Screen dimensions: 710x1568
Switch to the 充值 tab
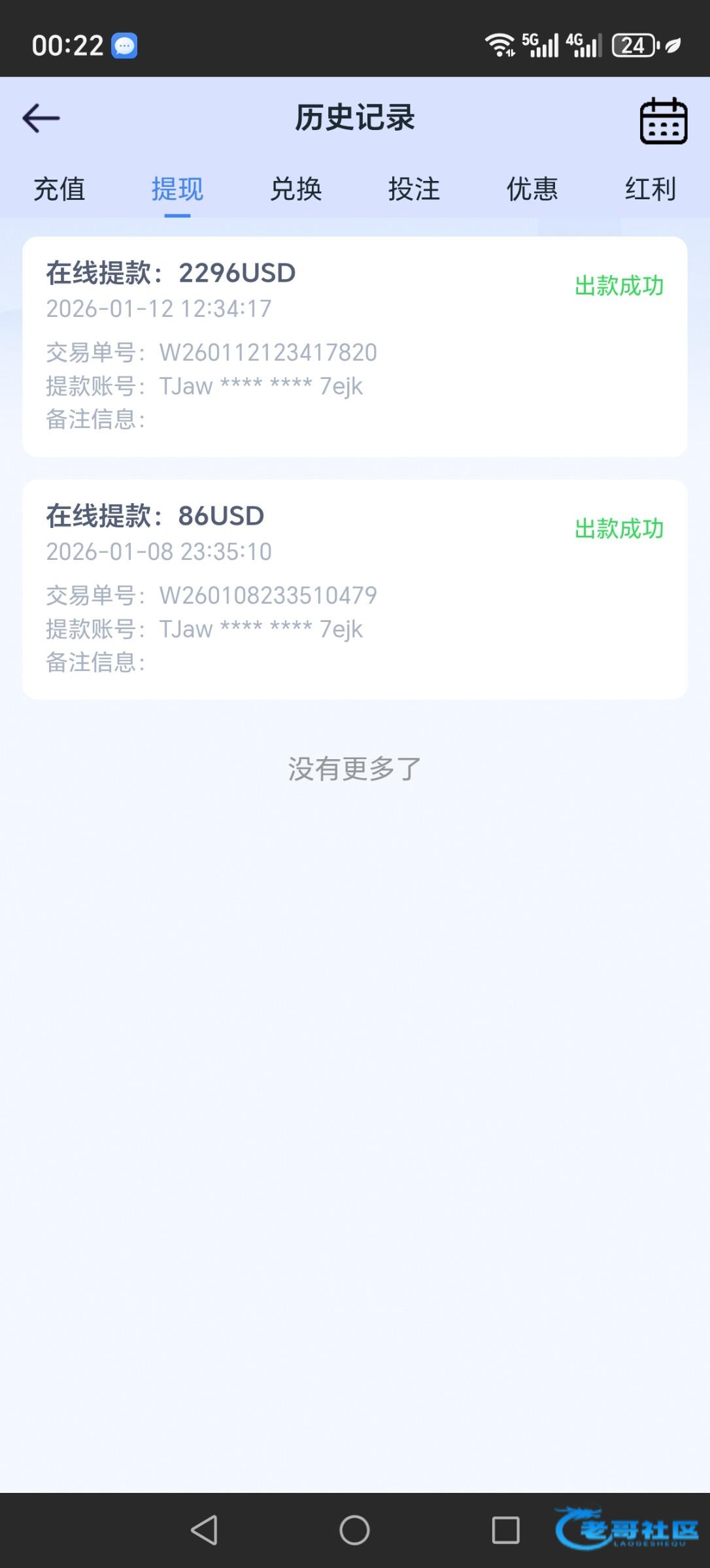(59, 189)
